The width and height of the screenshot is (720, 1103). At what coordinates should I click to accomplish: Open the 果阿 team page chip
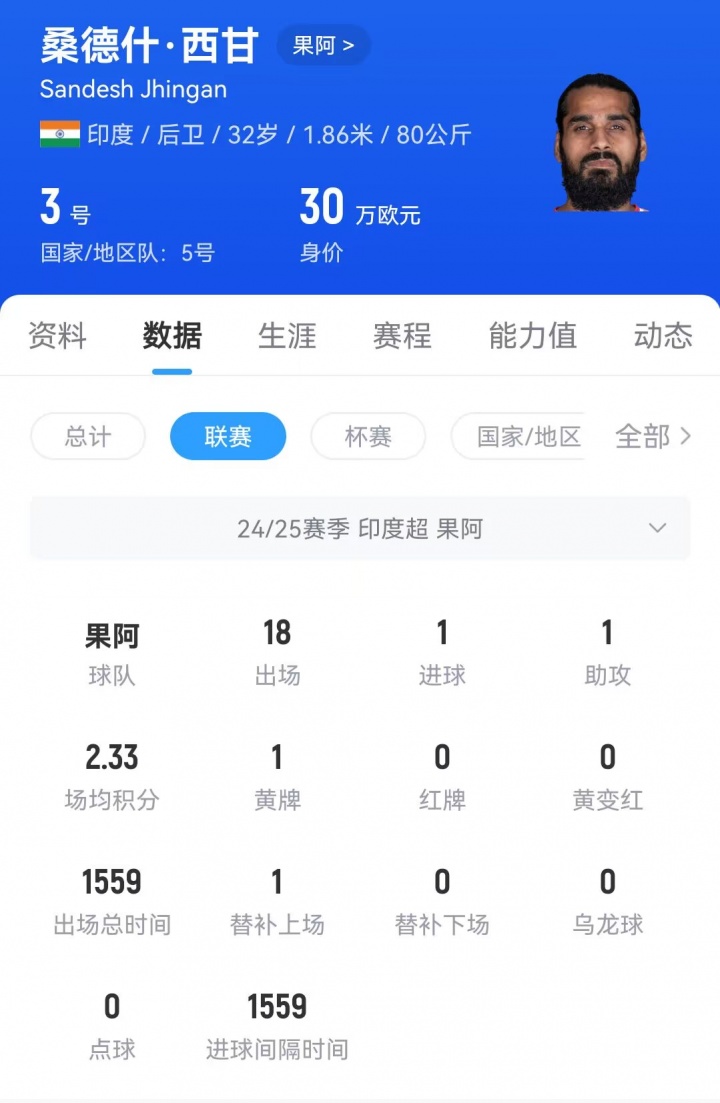point(323,45)
